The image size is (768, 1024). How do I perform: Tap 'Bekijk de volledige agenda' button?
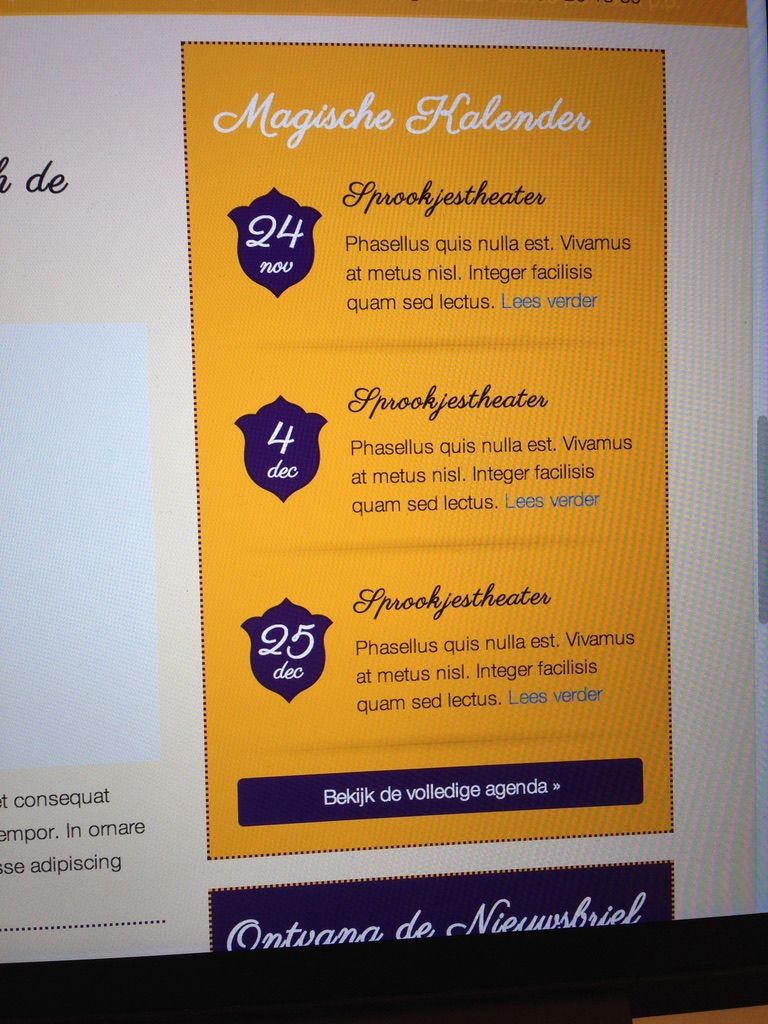441,791
